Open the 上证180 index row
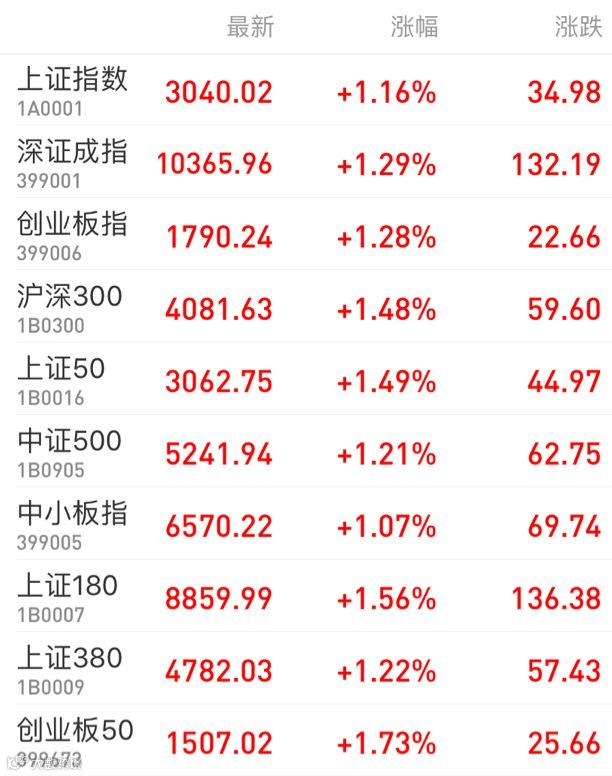612x776 pixels. (x=306, y=595)
